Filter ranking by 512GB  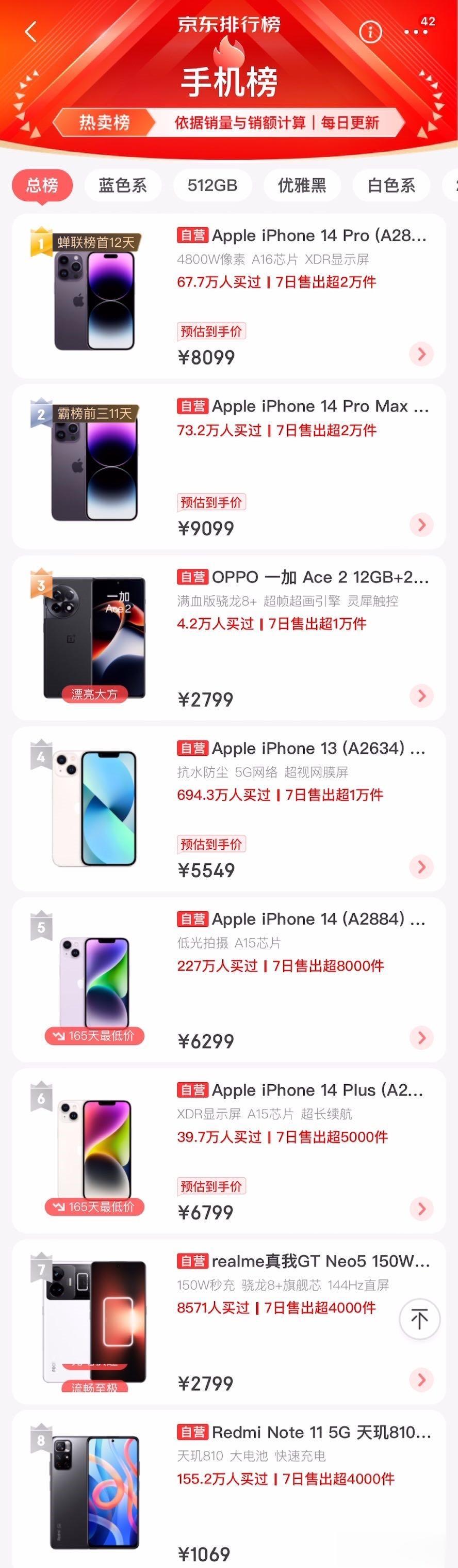pos(212,185)
